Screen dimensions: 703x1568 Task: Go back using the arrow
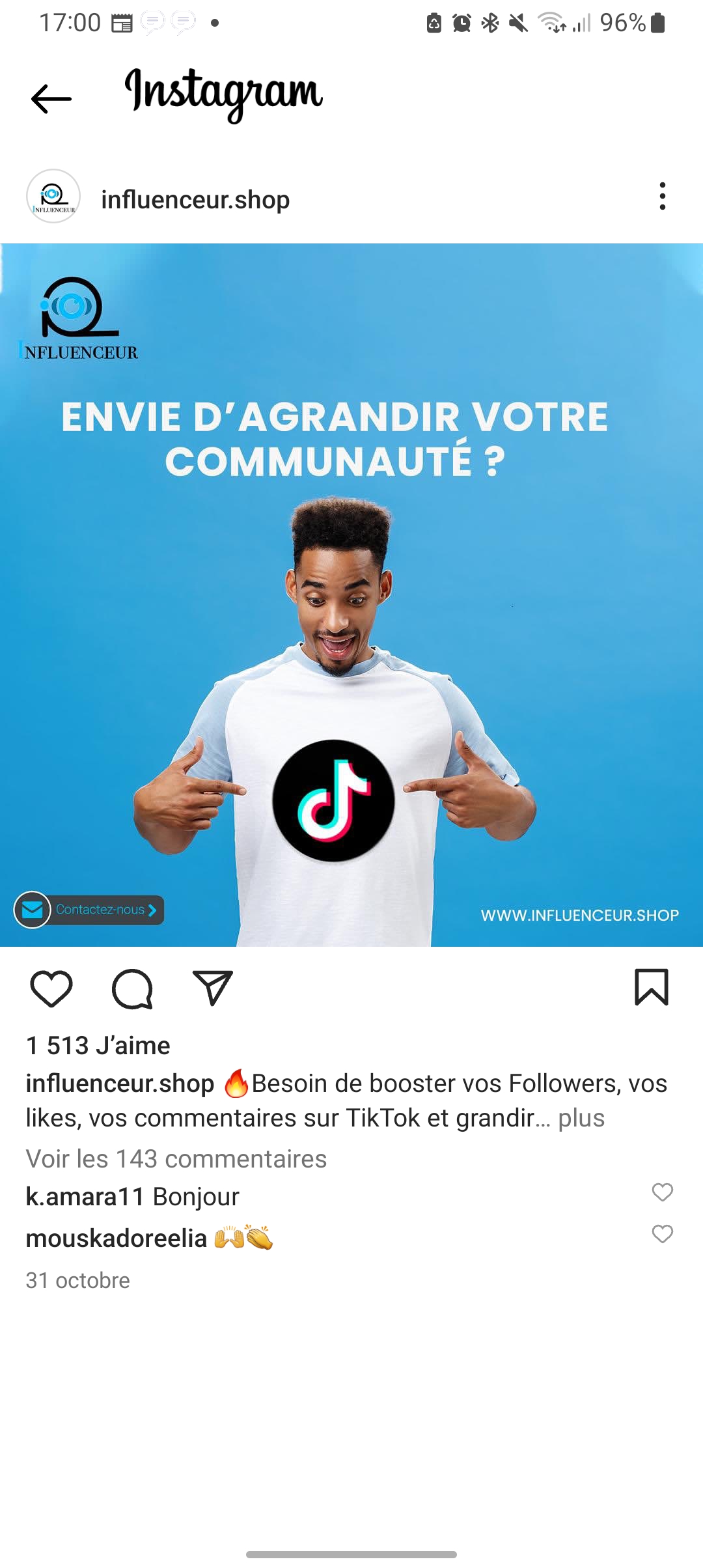pos(51,99)
